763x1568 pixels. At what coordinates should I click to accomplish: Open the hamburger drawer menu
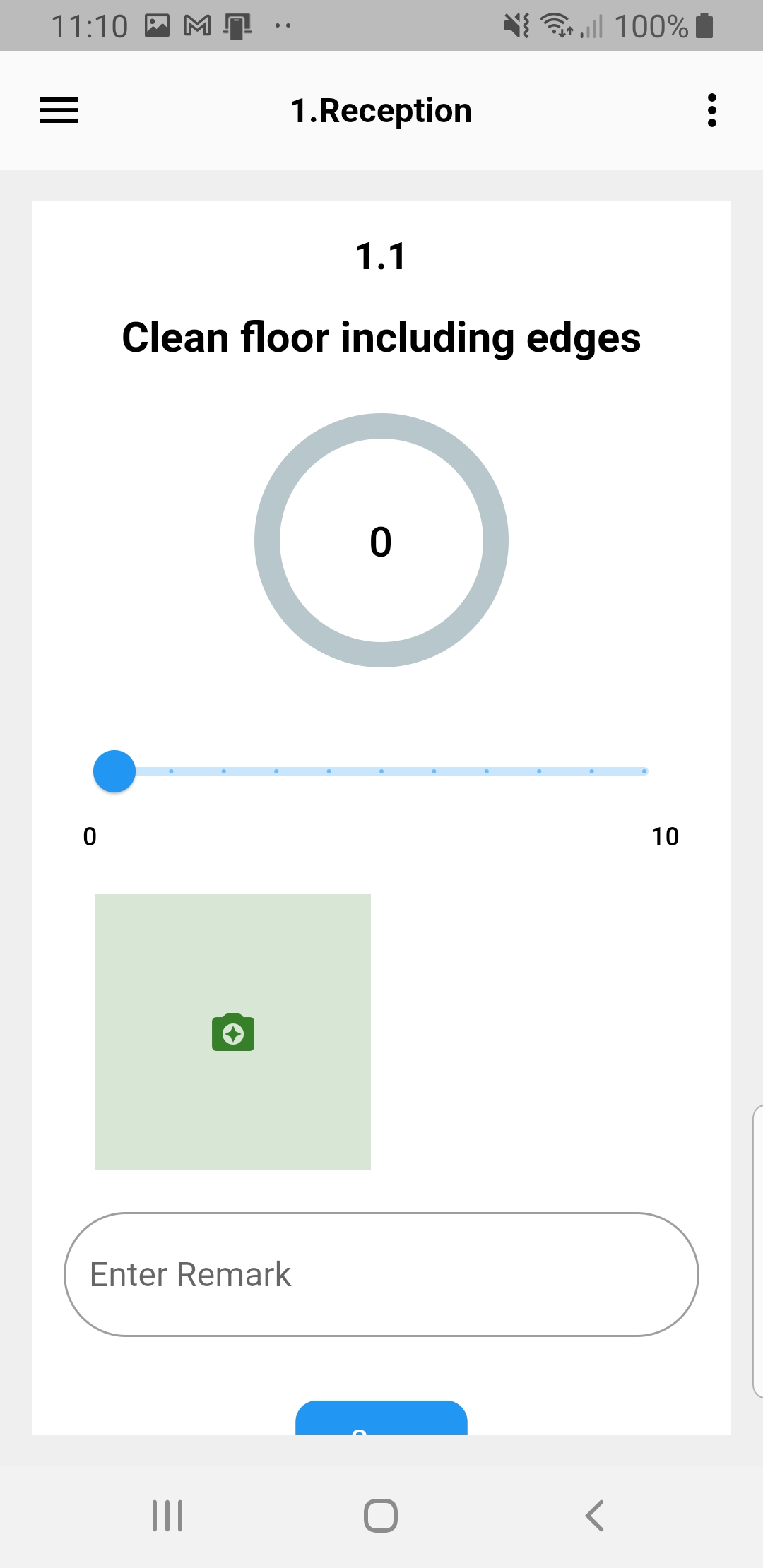click(x=59, y=110)
